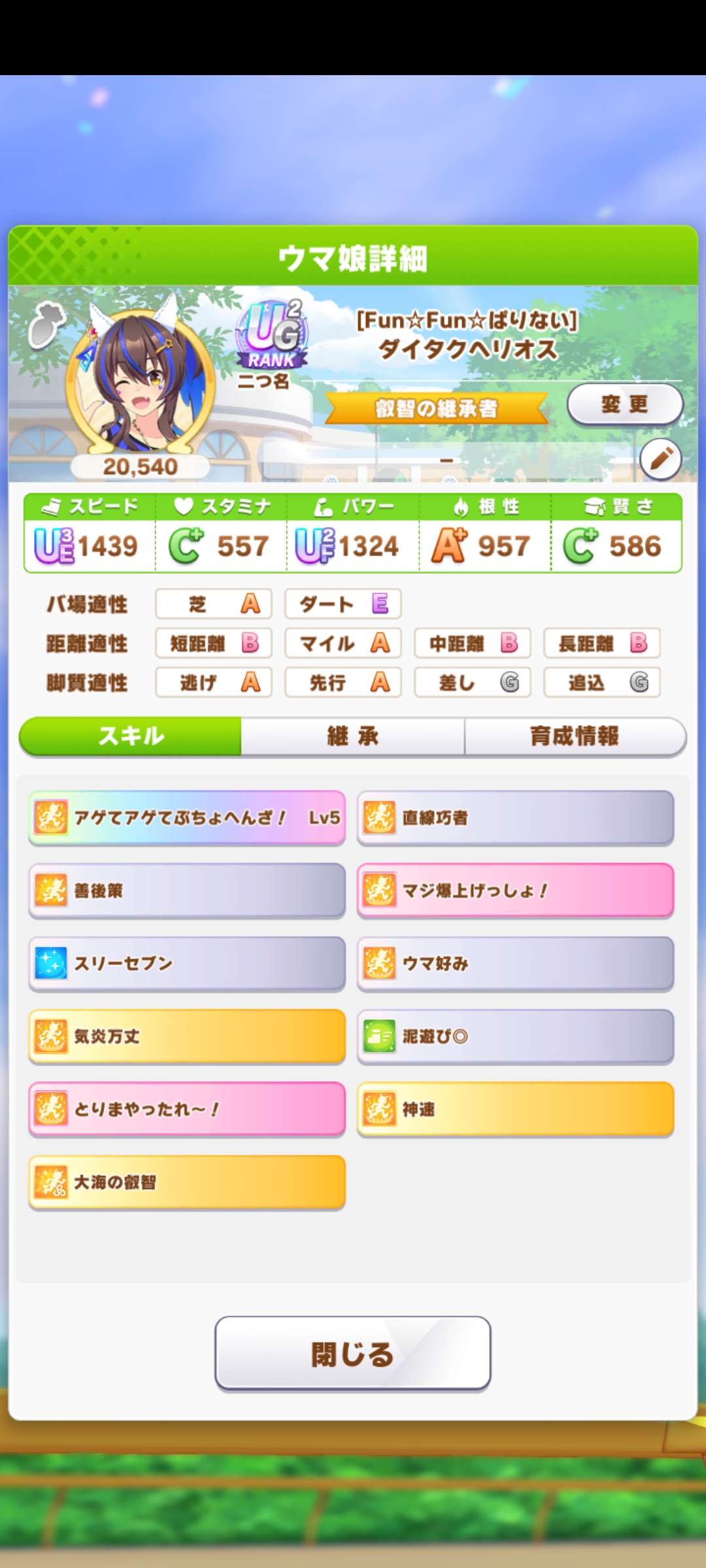Show the 神速 skill details

[515, 1109]
